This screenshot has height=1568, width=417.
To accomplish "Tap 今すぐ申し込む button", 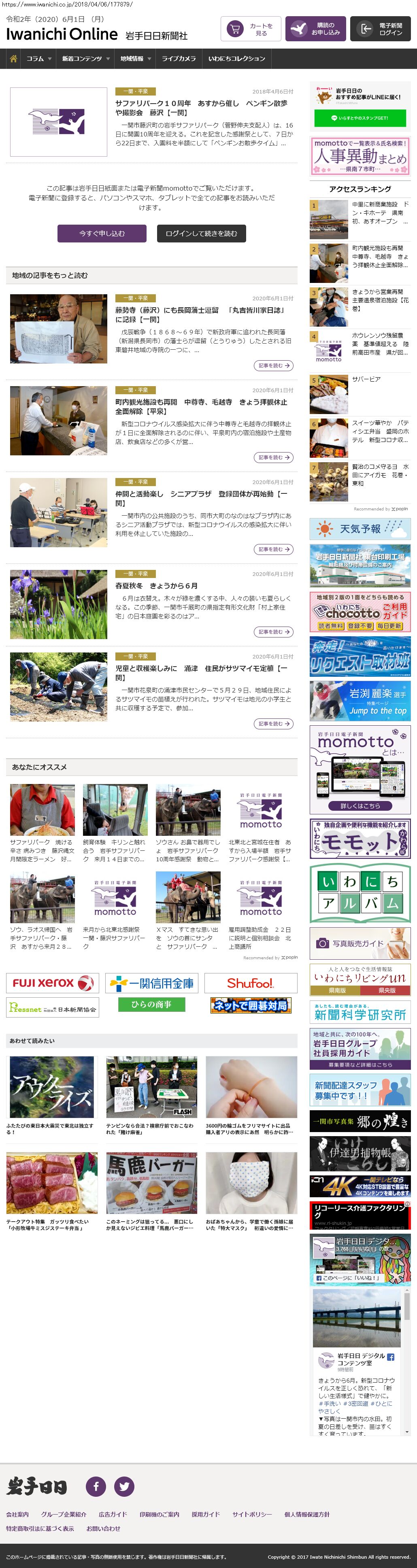I will coord(102,233).
